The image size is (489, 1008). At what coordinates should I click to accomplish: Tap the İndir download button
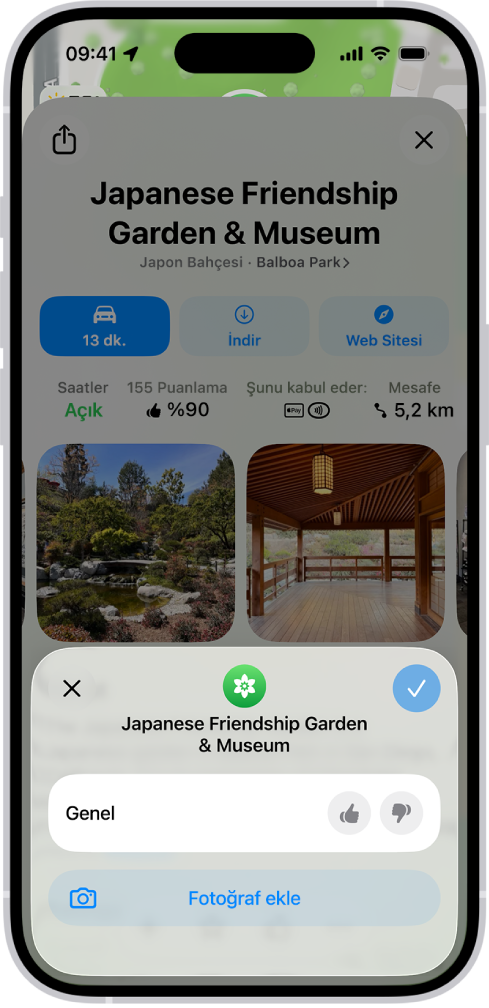coord(244,326)
